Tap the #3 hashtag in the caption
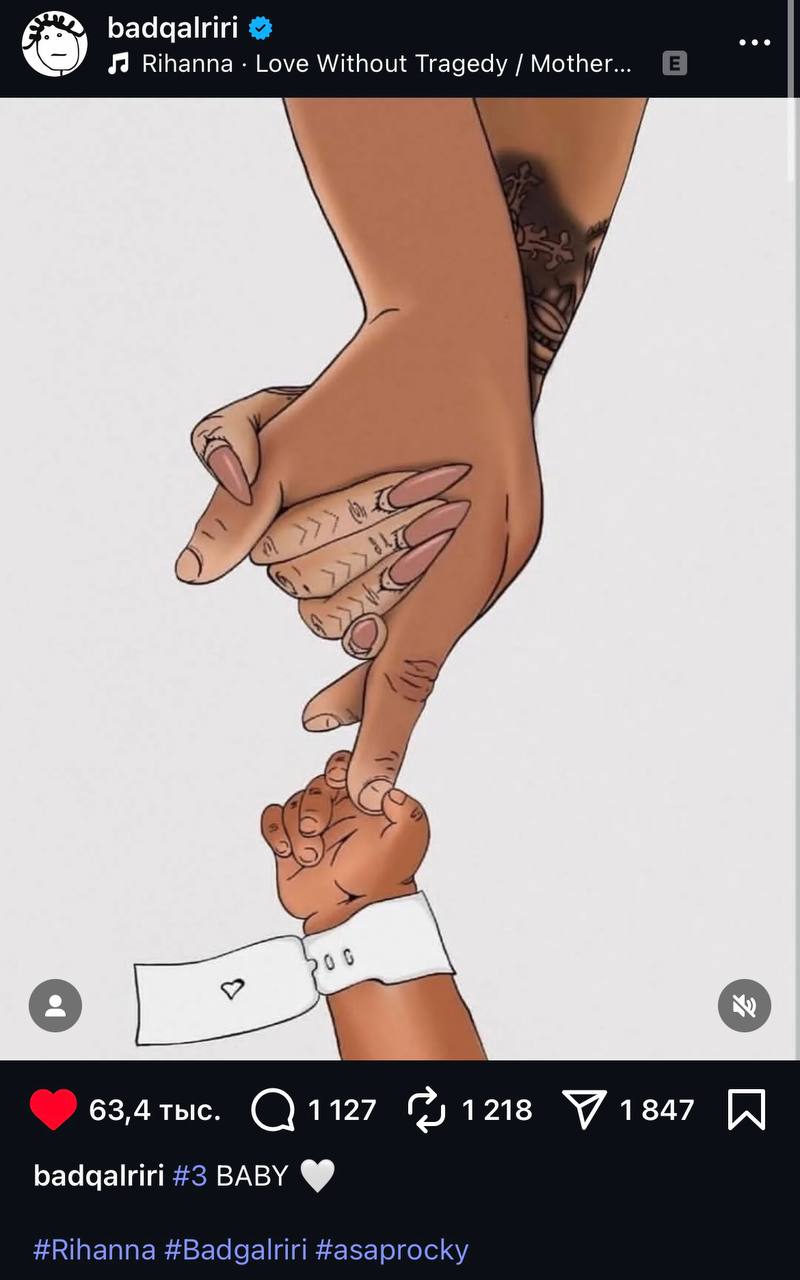800x1280 pixels. (x=190, y=1175)
